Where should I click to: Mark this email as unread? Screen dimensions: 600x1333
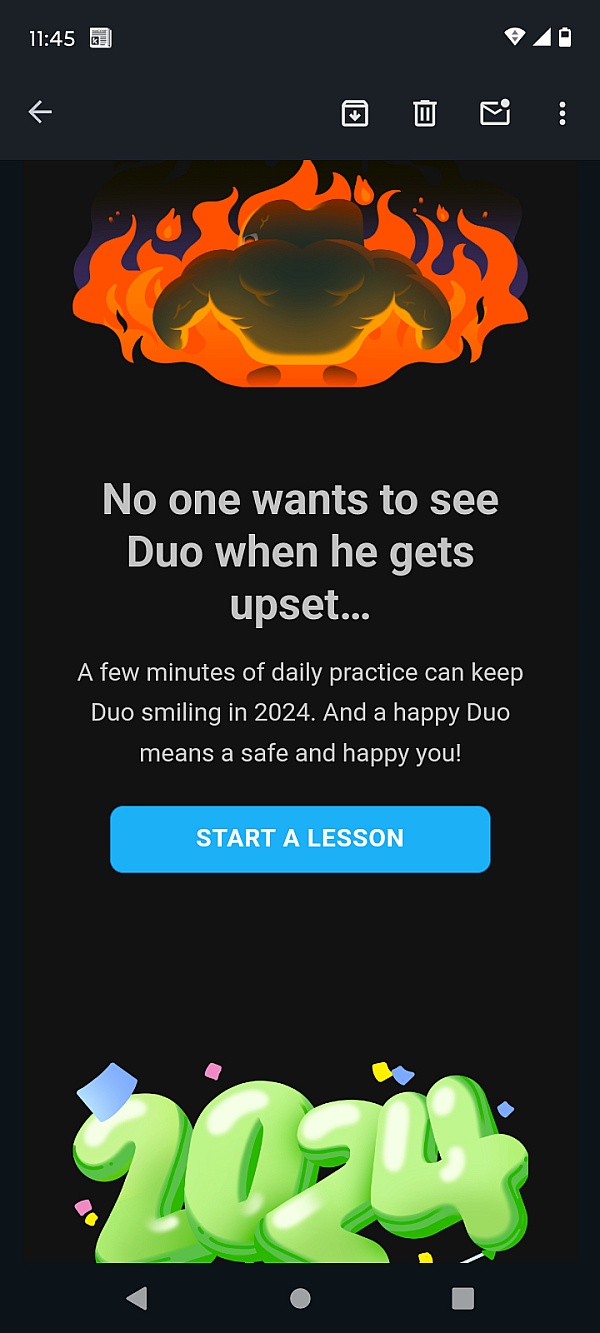(x=495, y=113)
